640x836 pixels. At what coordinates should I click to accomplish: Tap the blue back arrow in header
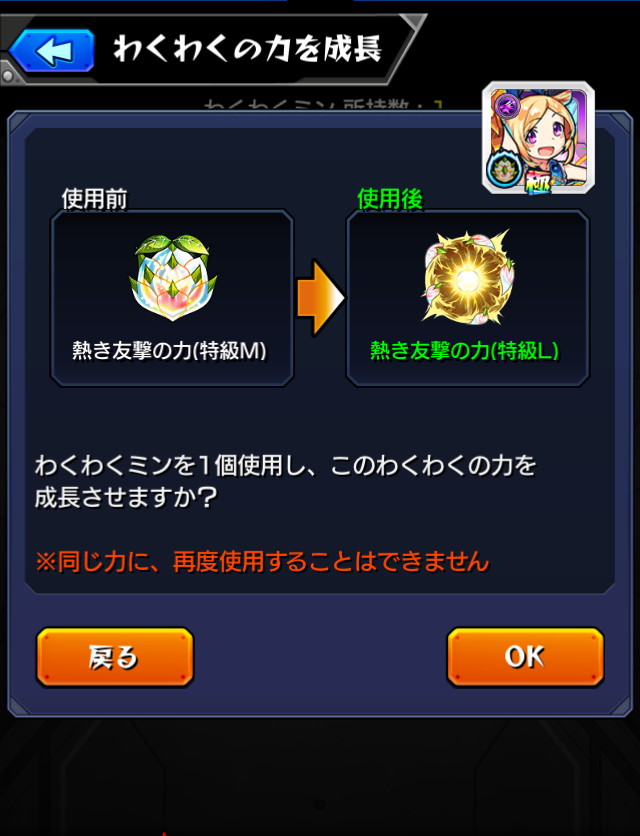53,50
